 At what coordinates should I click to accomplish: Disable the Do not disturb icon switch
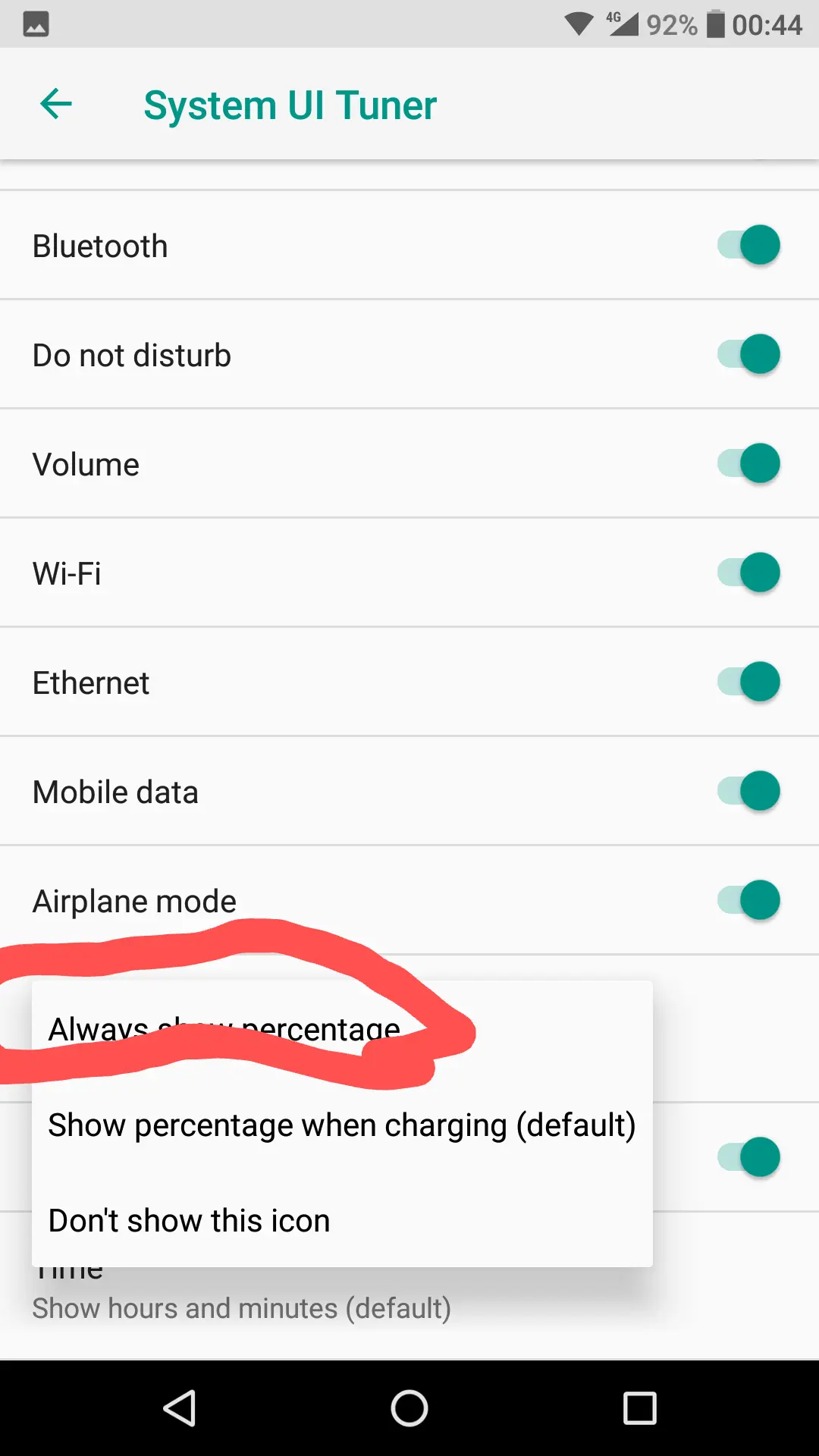(748, 354)
